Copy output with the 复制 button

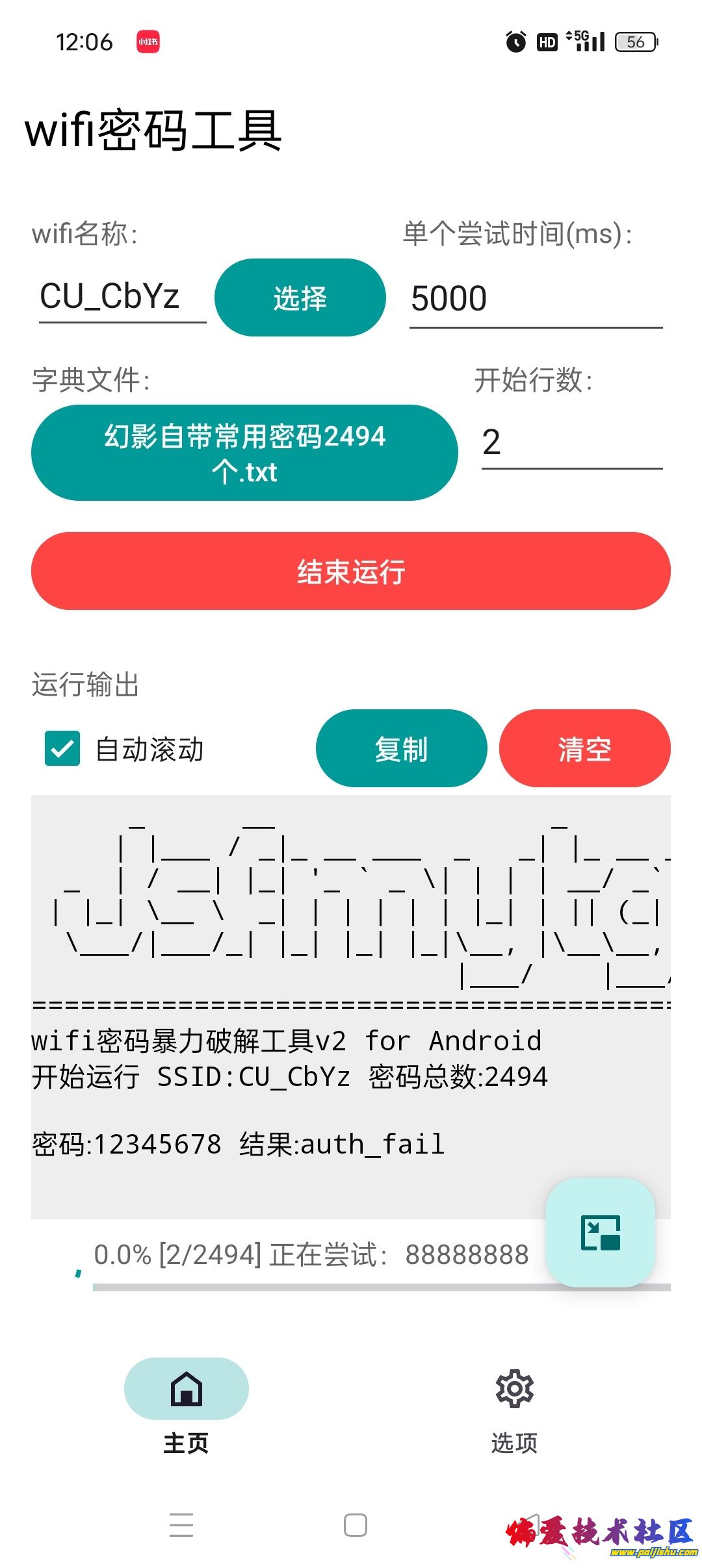(x=401, y=749)
